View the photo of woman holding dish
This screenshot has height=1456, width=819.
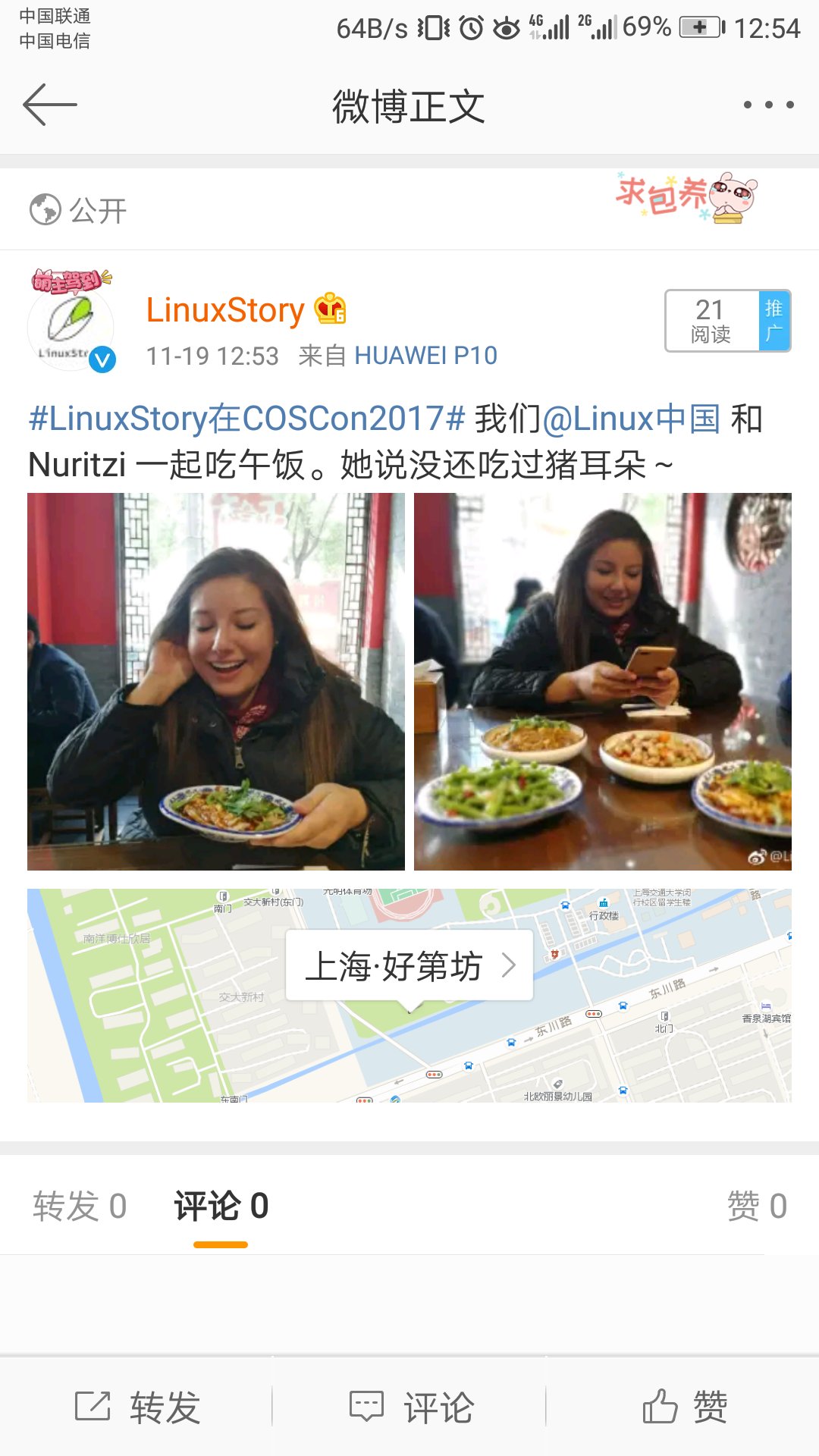coord(216,681)
